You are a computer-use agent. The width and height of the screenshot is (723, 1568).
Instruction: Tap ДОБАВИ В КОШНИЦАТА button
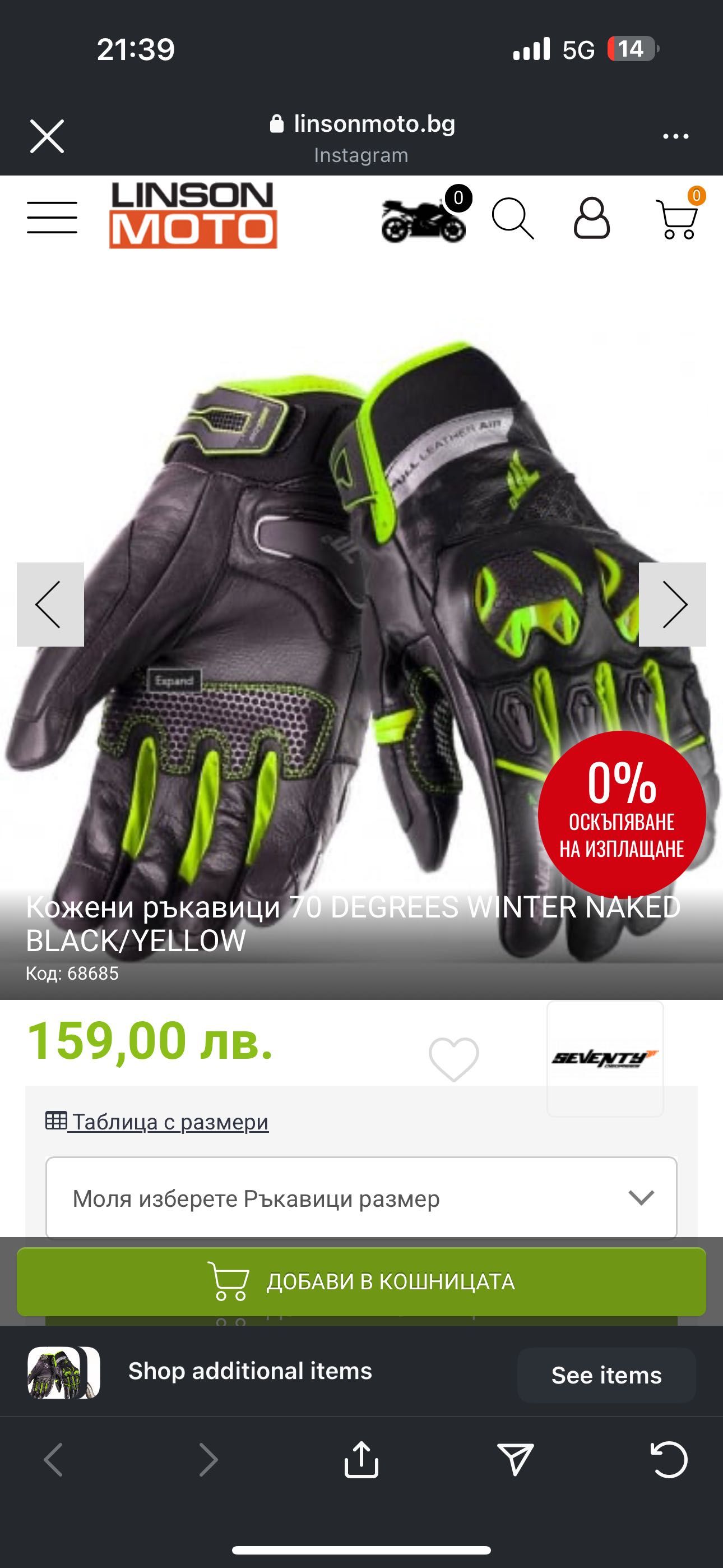[x=361, y=1282]
